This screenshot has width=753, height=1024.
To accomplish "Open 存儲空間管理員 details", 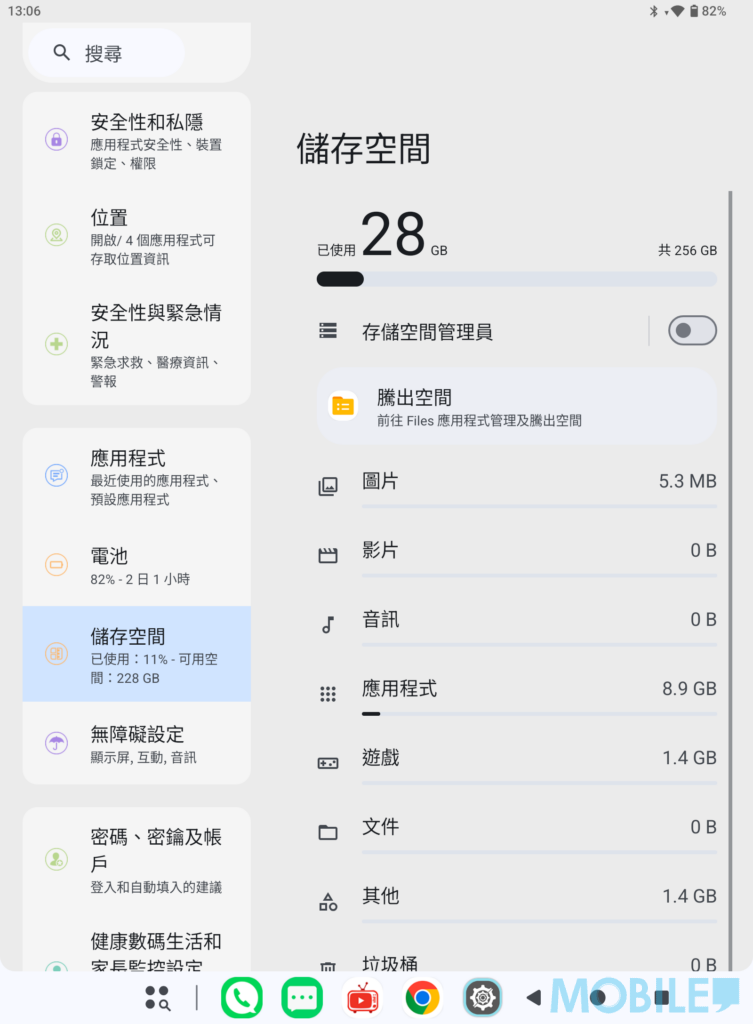I will (470, 332).
